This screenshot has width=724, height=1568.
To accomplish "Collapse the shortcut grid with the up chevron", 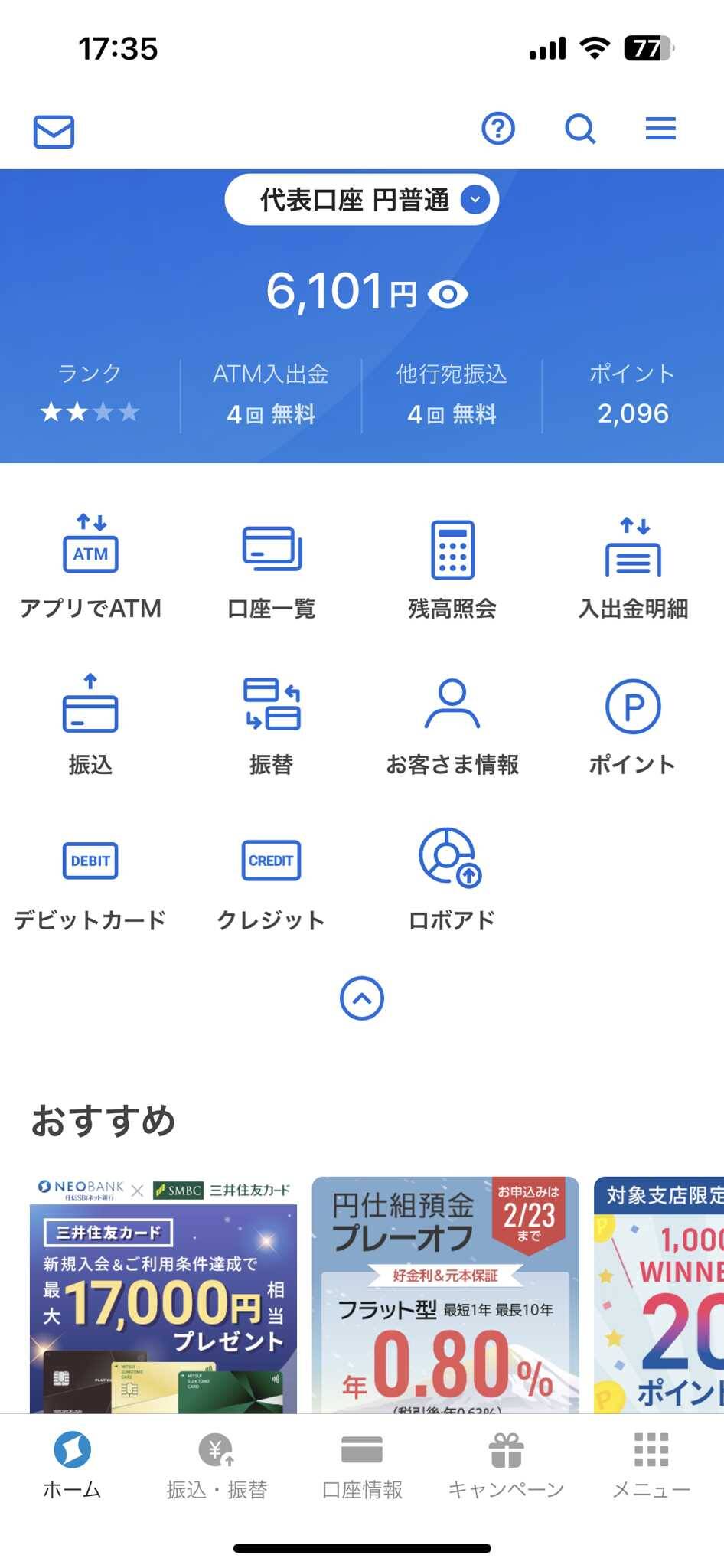I will pos(362,998).
